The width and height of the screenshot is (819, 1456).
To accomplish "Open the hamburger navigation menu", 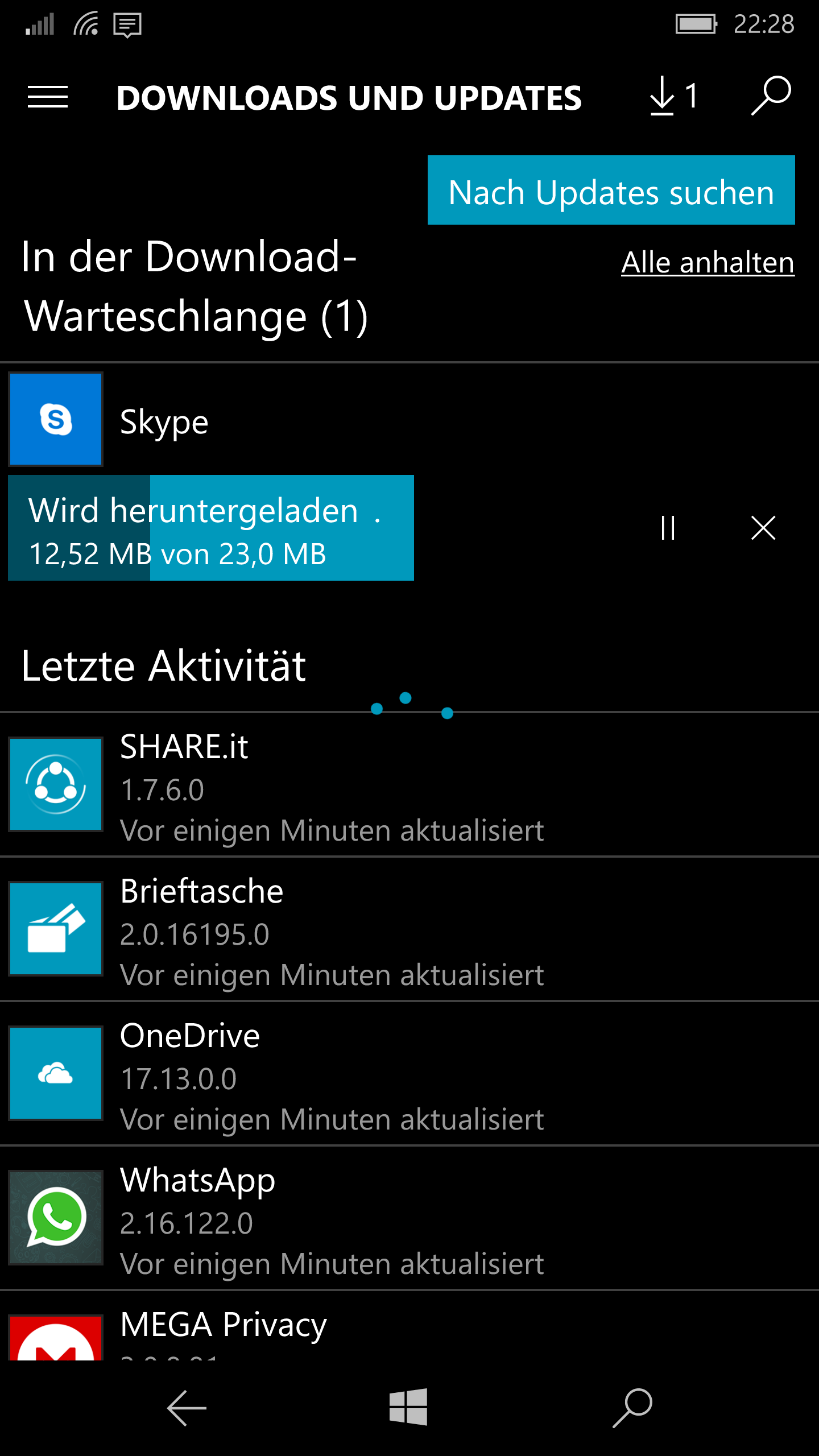I will click(x=48, y=97).
